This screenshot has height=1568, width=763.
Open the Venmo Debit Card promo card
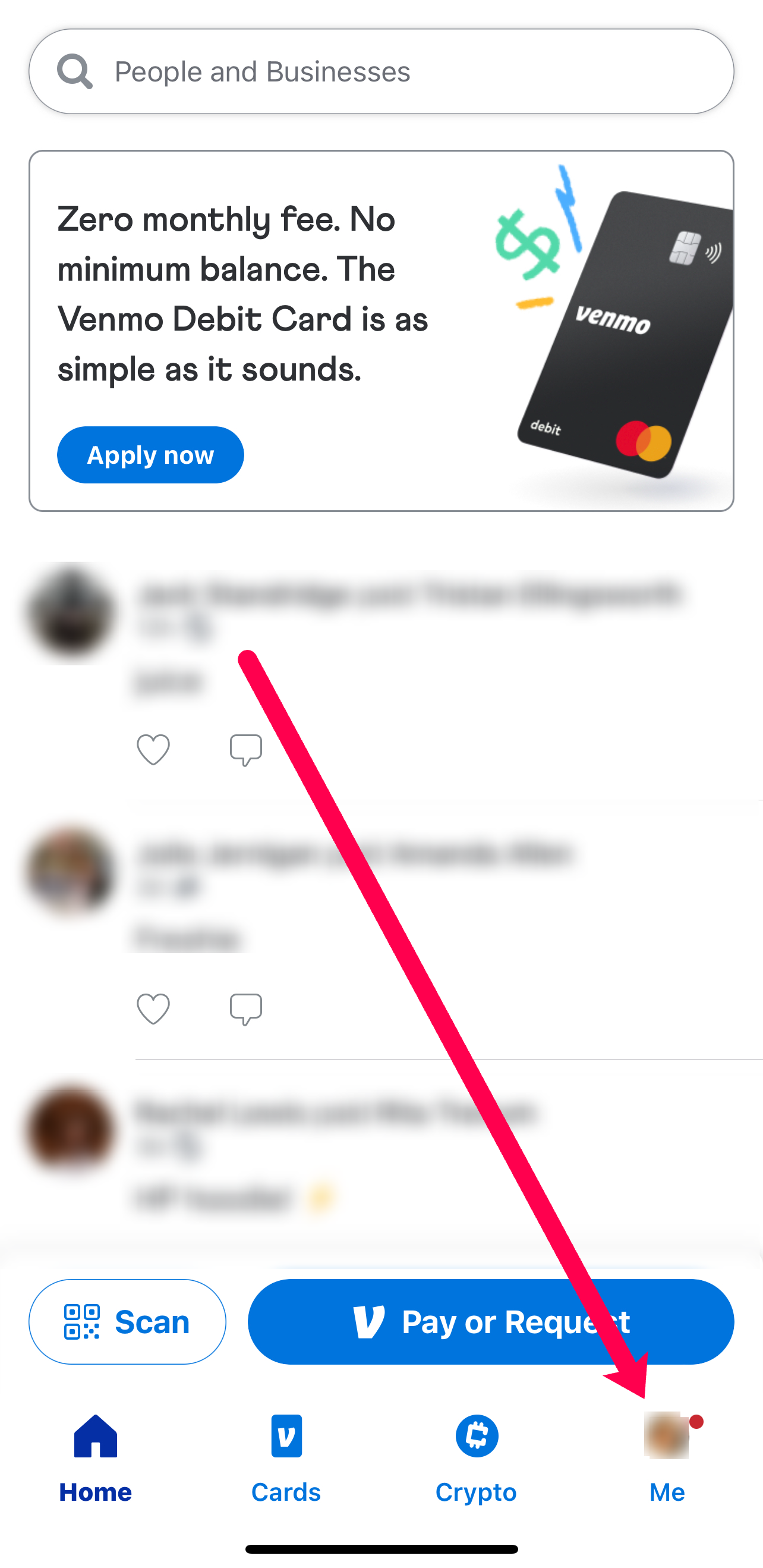[x=381, y=331]
